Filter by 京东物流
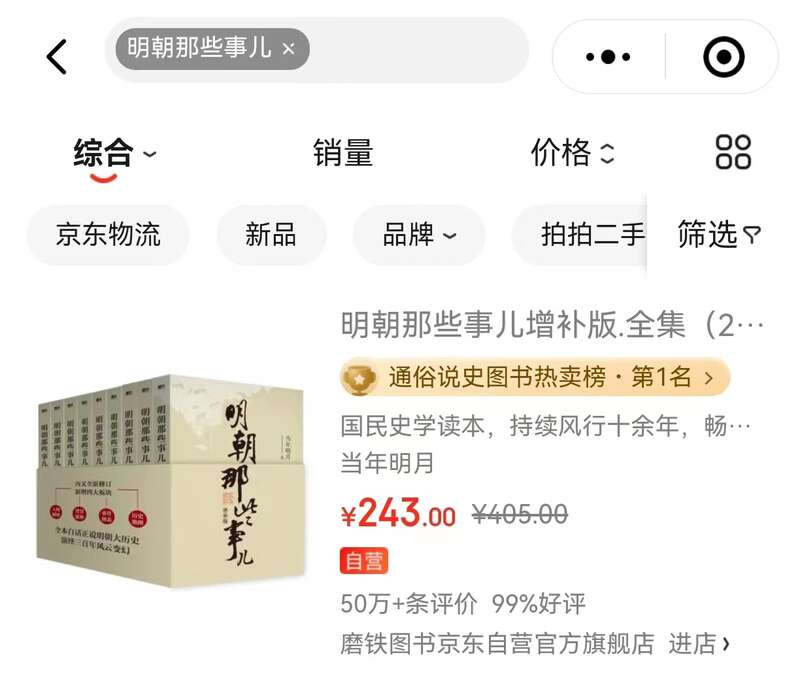Viewport: 800px width, 676px height. point(107,235)
